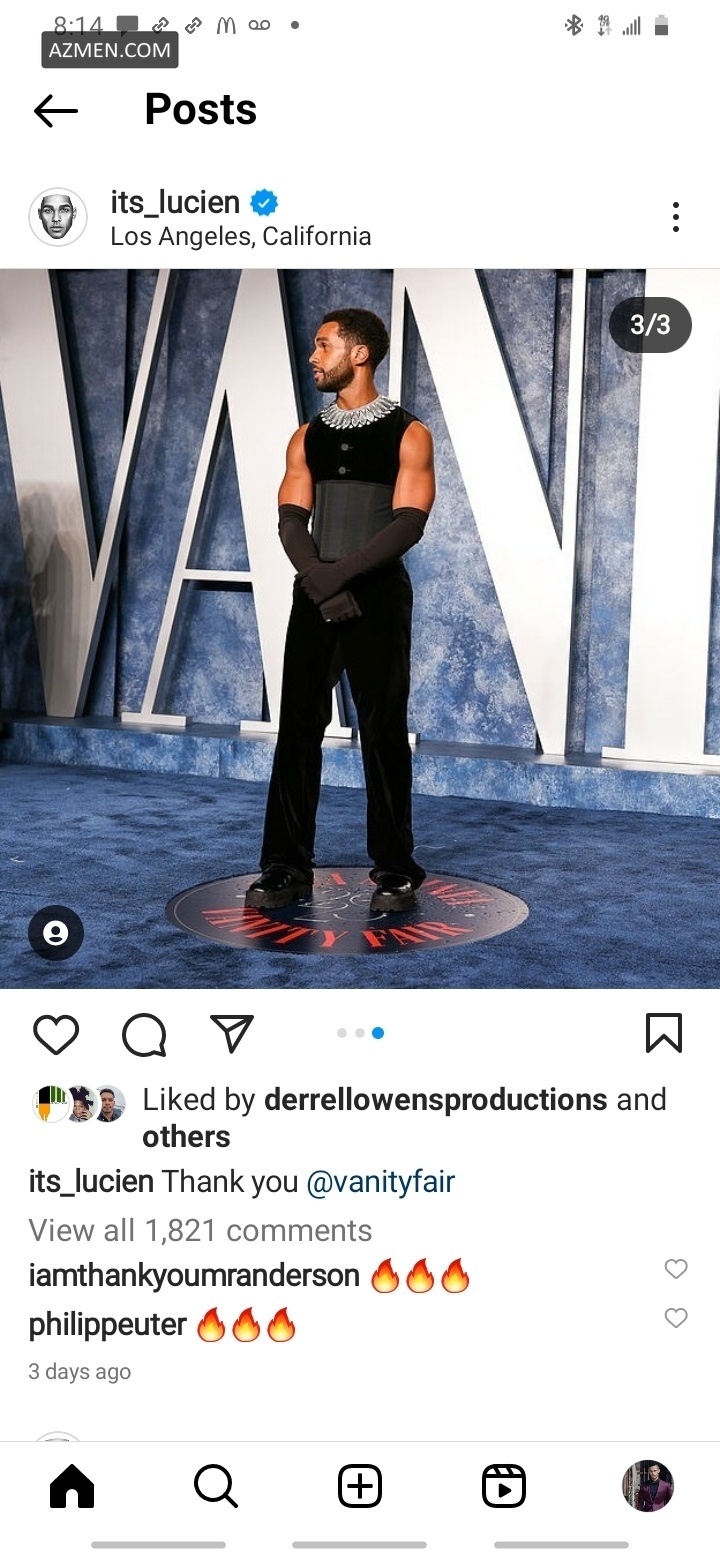Image resolution: width=720 pixels, height=1560 pixels.
Task: Switch to the Reels tab
Action: click(504, 1486)
